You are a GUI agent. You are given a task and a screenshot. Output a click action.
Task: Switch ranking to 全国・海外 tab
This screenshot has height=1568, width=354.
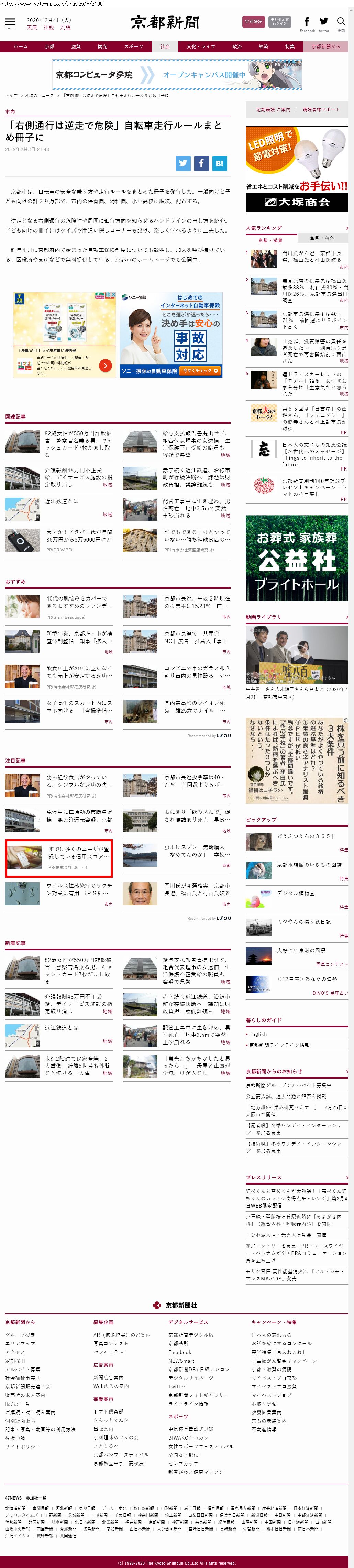click(322, 237)
